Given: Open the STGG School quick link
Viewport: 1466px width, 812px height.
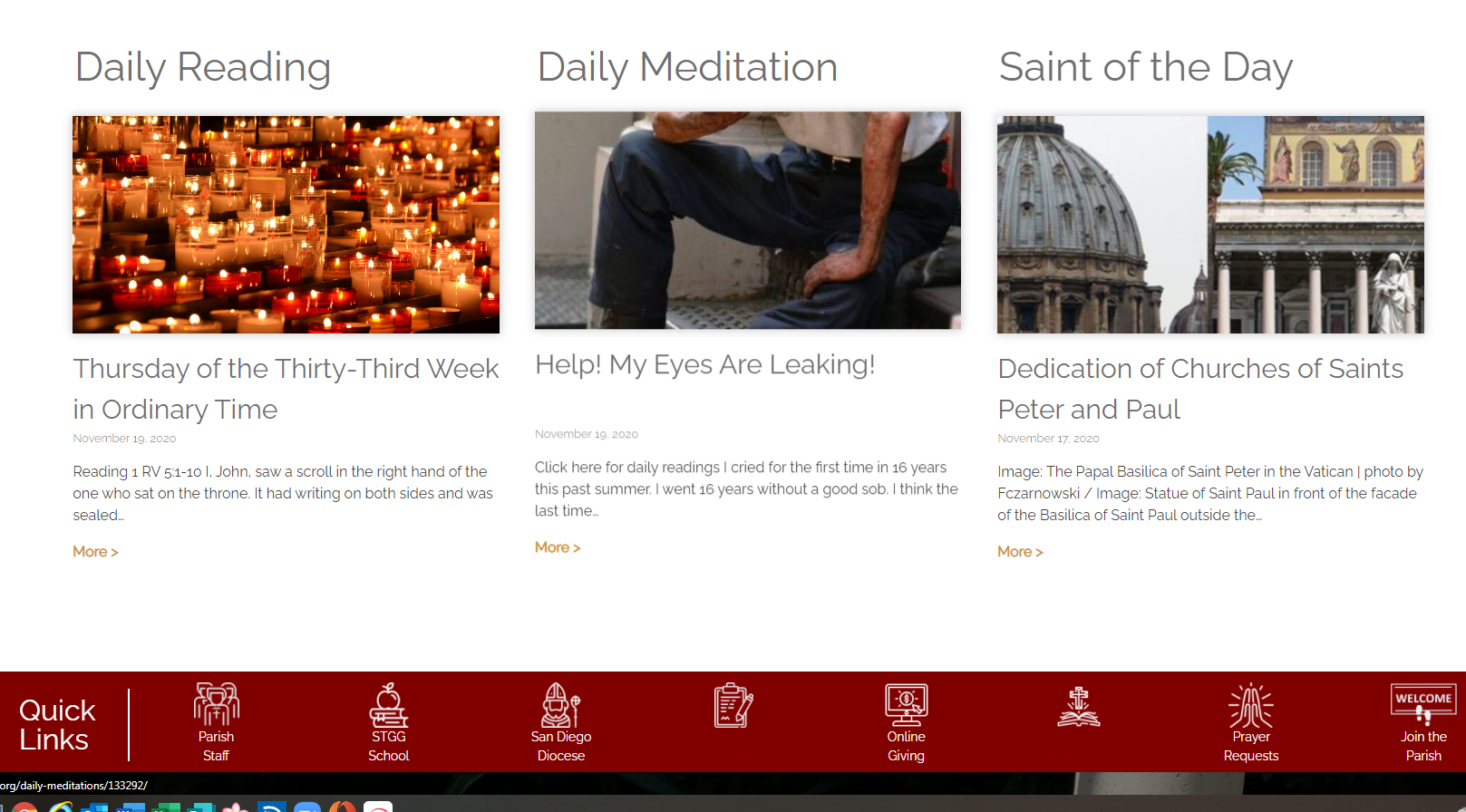Looking at the screenshot, I should (x=388, y=722).
